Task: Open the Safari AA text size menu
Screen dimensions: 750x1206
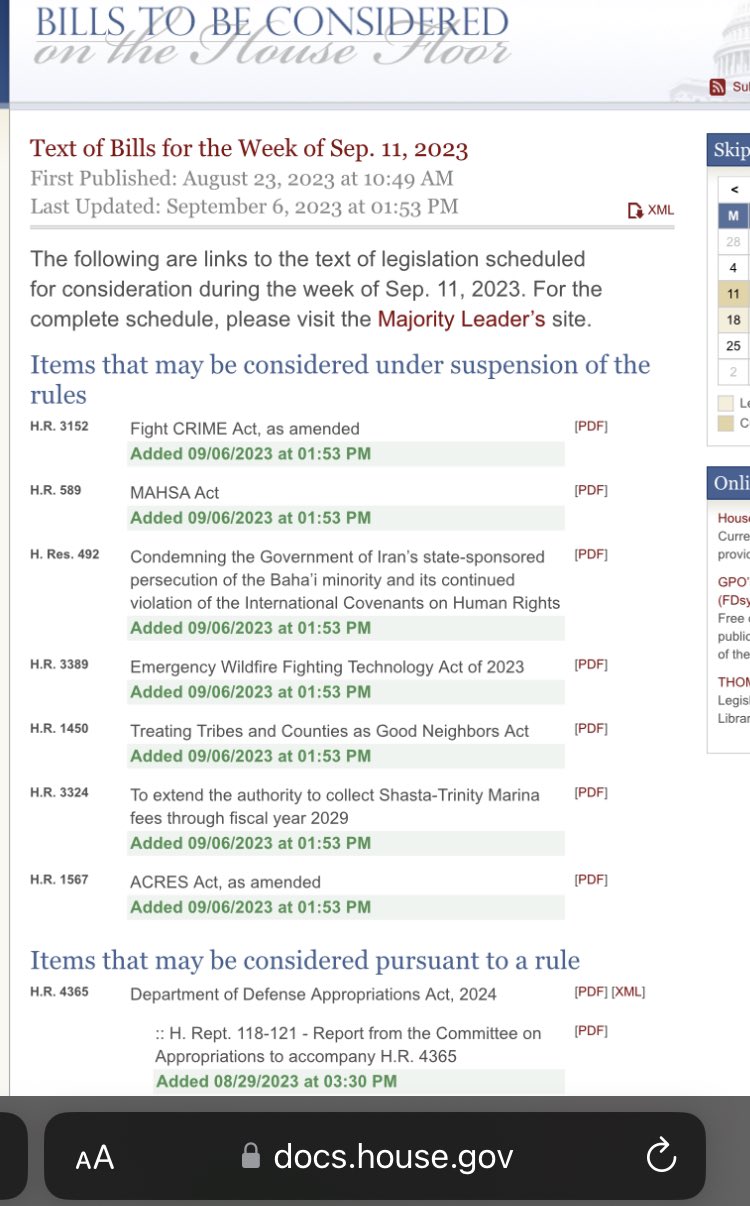Action: pyautogui.click(x=95, y=1158)
